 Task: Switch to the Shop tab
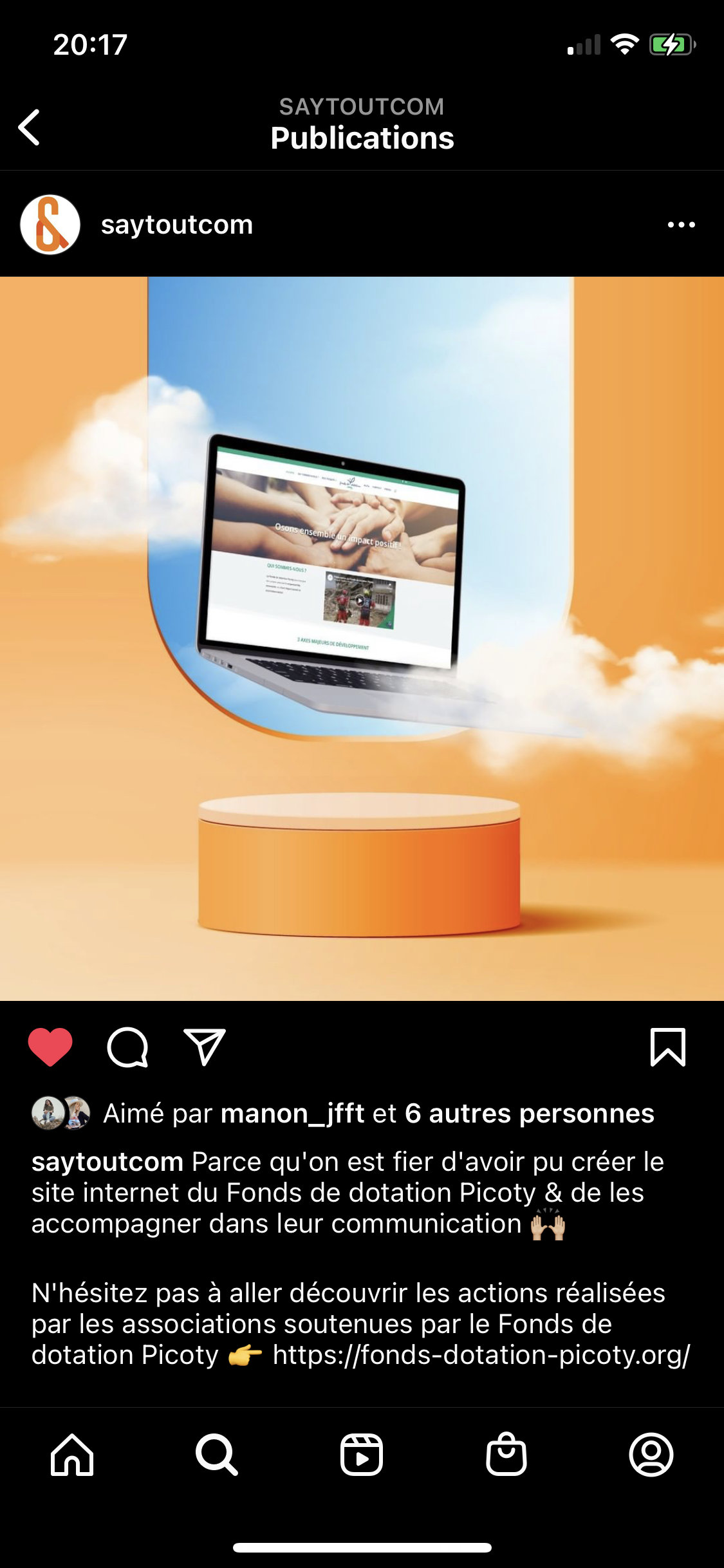click(506, 1455)
